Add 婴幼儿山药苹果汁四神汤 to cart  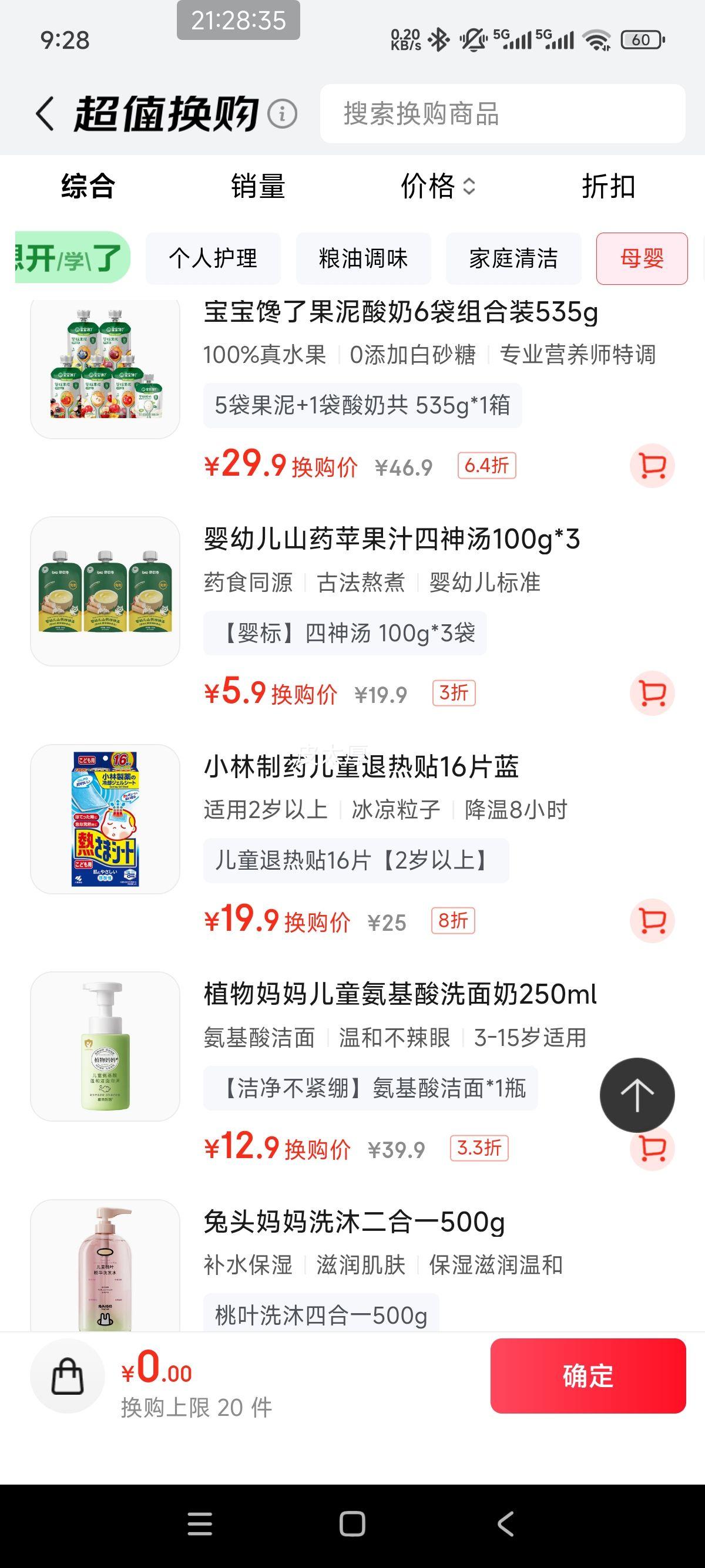pyautogui.click(x=652, y=694)
